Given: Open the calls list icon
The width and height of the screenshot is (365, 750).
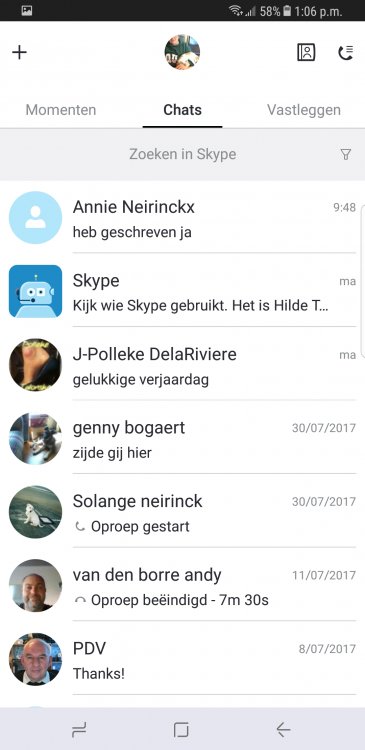Looking at the screenshot, I should coord(345,52).
